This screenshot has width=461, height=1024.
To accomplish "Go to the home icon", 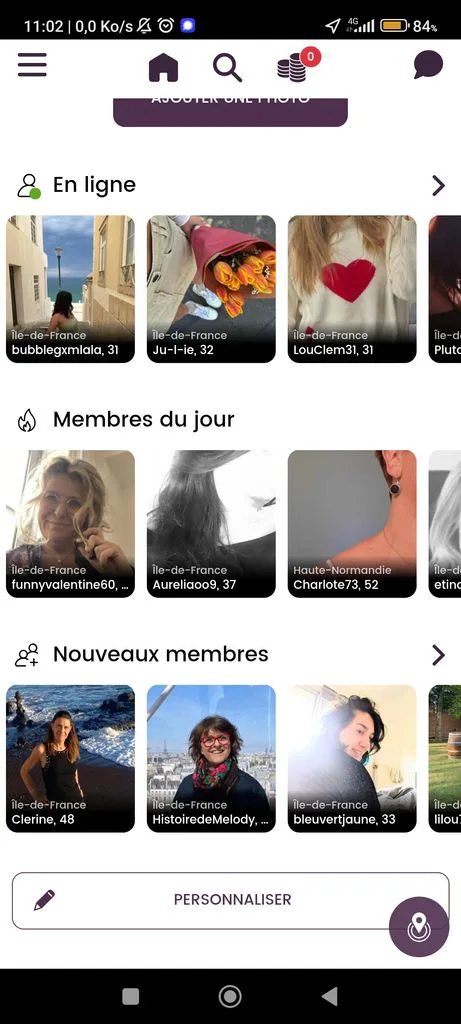I will [163, 67].
